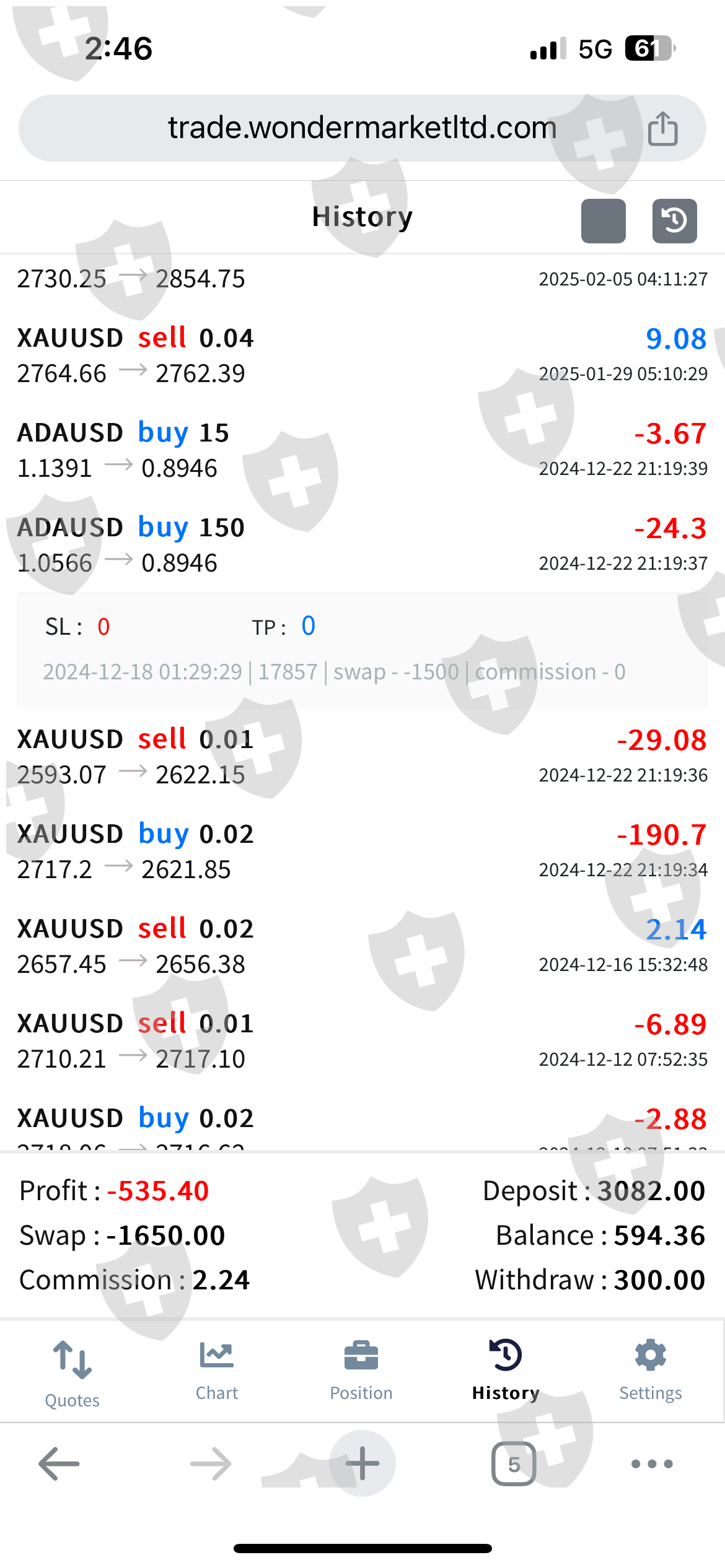Expand the XAUUSD sell 0.04 trade row

[362, 355]
